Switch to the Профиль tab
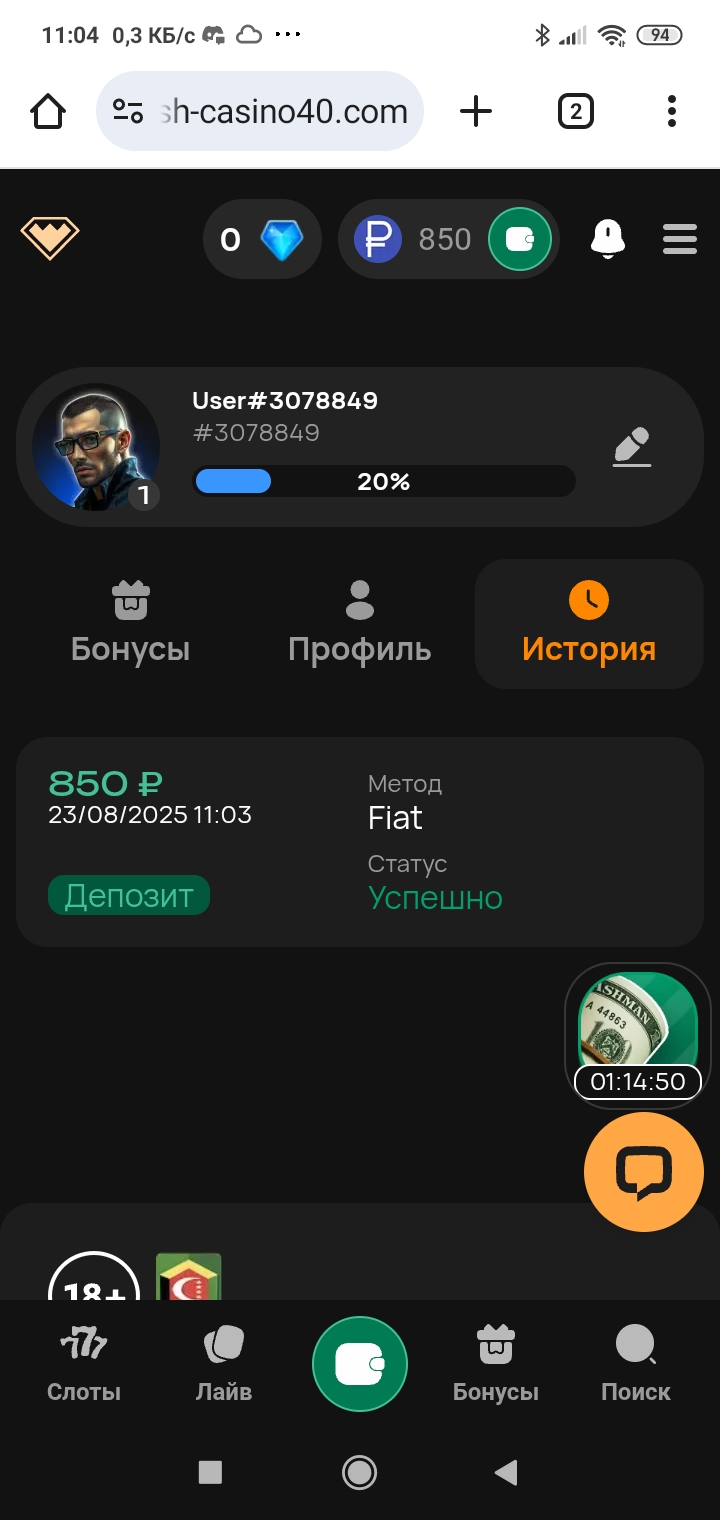The width and height of the screenshot is (720, 1520). 359,624
